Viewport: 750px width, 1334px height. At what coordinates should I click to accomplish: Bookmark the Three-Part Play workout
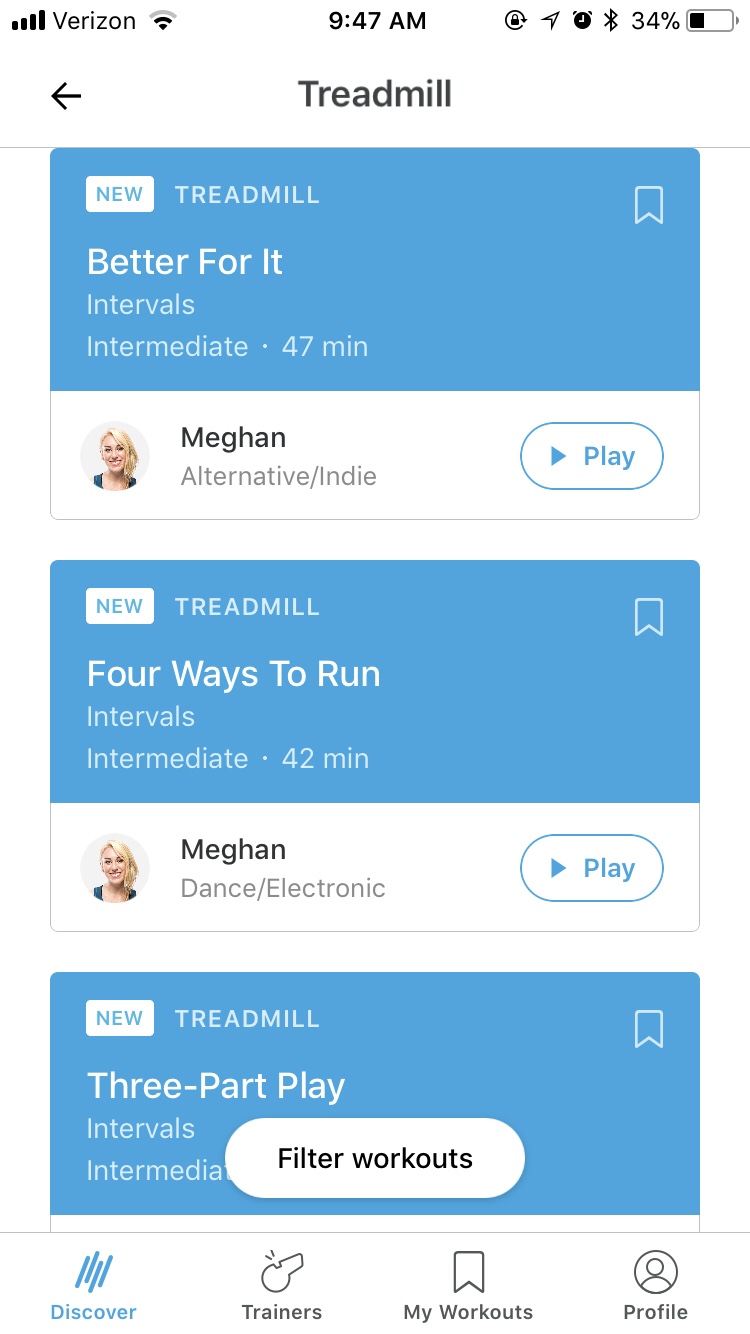pos(648,1029)
